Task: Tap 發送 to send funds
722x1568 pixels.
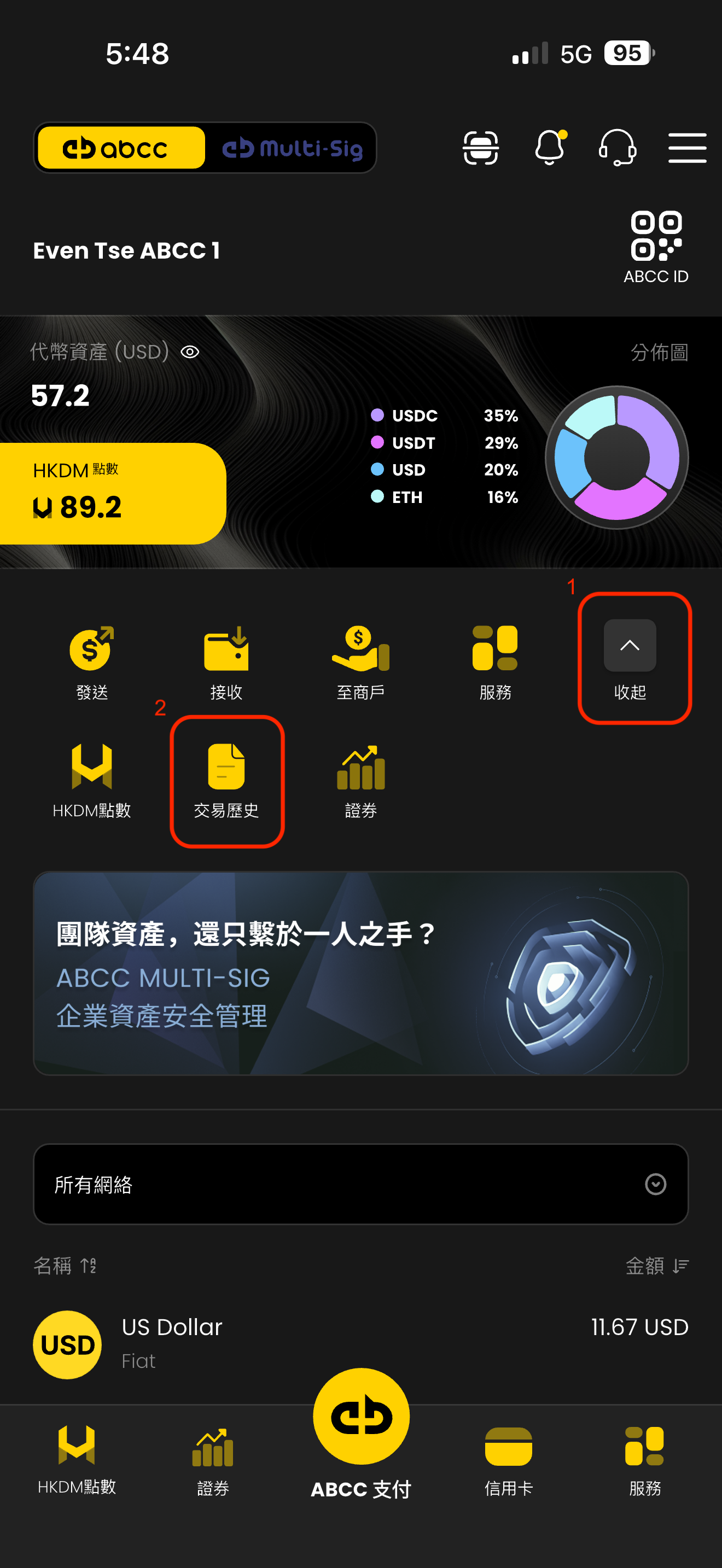Action: click(91, 662)
